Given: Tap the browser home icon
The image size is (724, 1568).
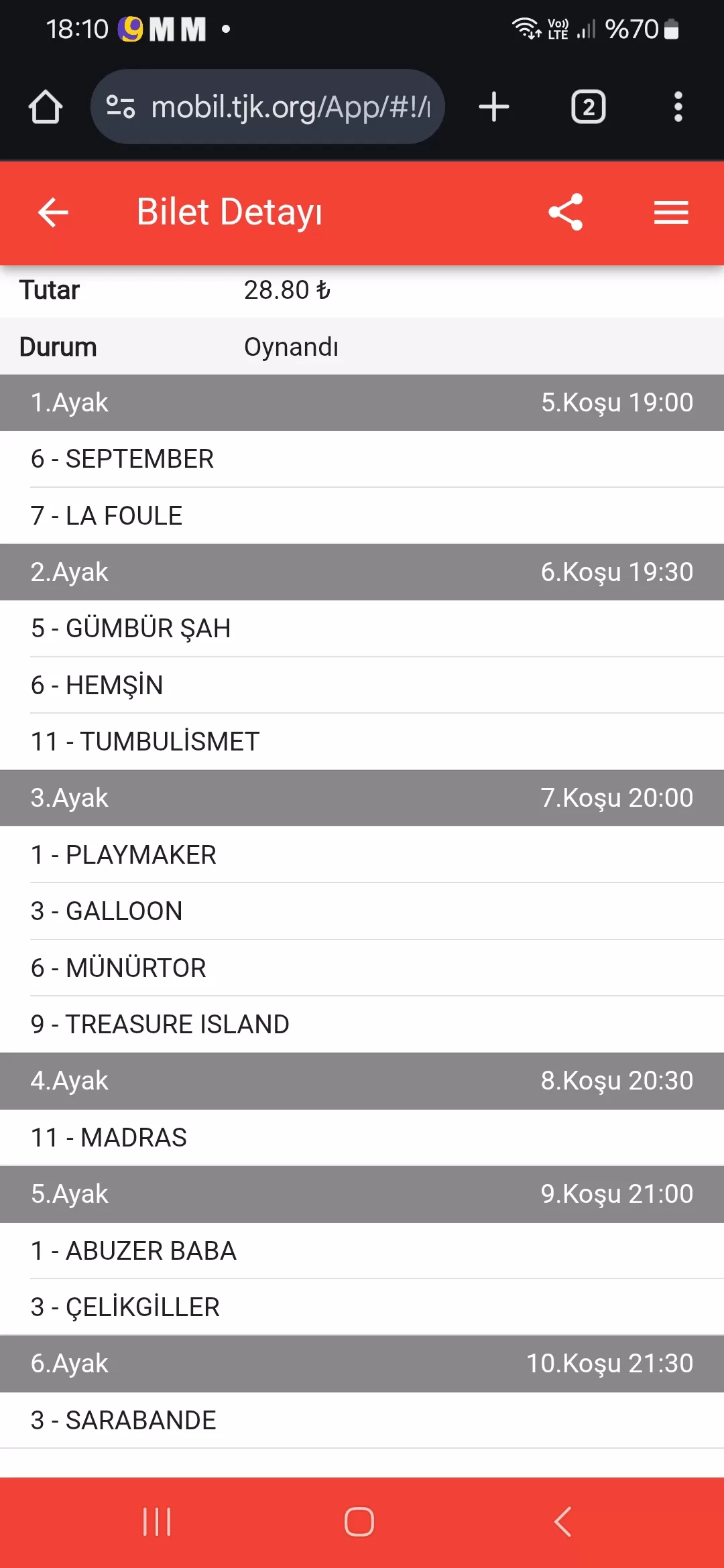Looking at the screenshot, I should pyautogui.click(x=46, y=107).
